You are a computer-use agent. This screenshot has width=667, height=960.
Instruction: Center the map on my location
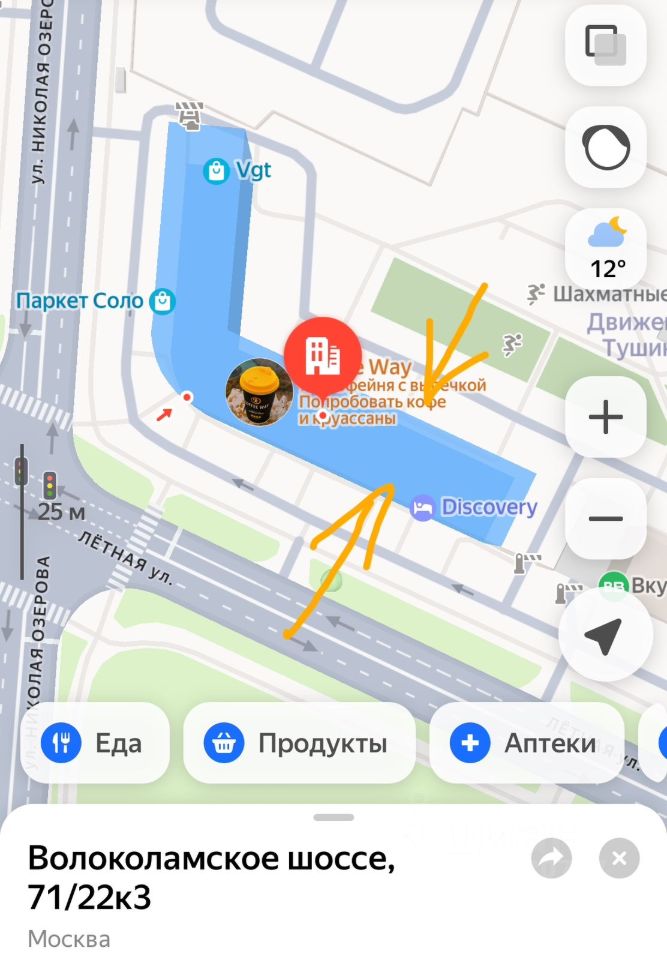pos(605,635)
